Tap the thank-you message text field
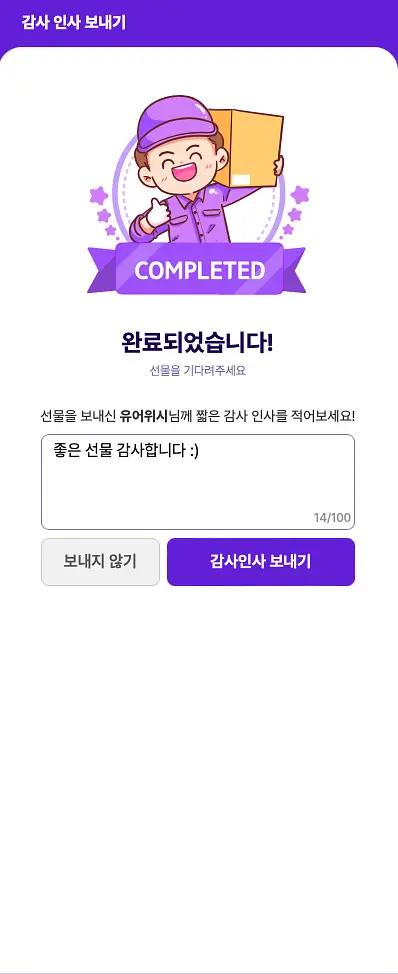 (x=198, y=482)
